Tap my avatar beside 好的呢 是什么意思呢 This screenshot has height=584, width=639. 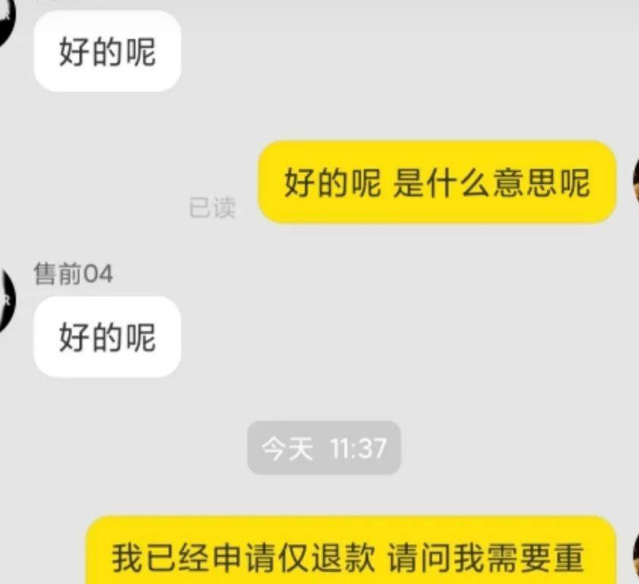[x=636, y=180]
